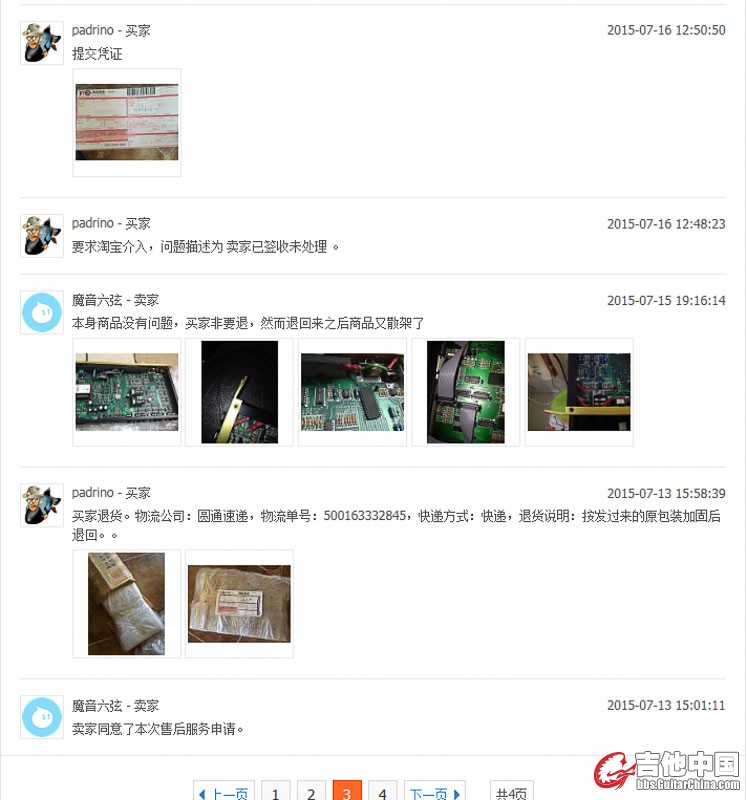Viewport: 747px width, 800px height.
Task: Open upright wrapped package photo in 买家退货 post
Action: [x=126, y=604]
